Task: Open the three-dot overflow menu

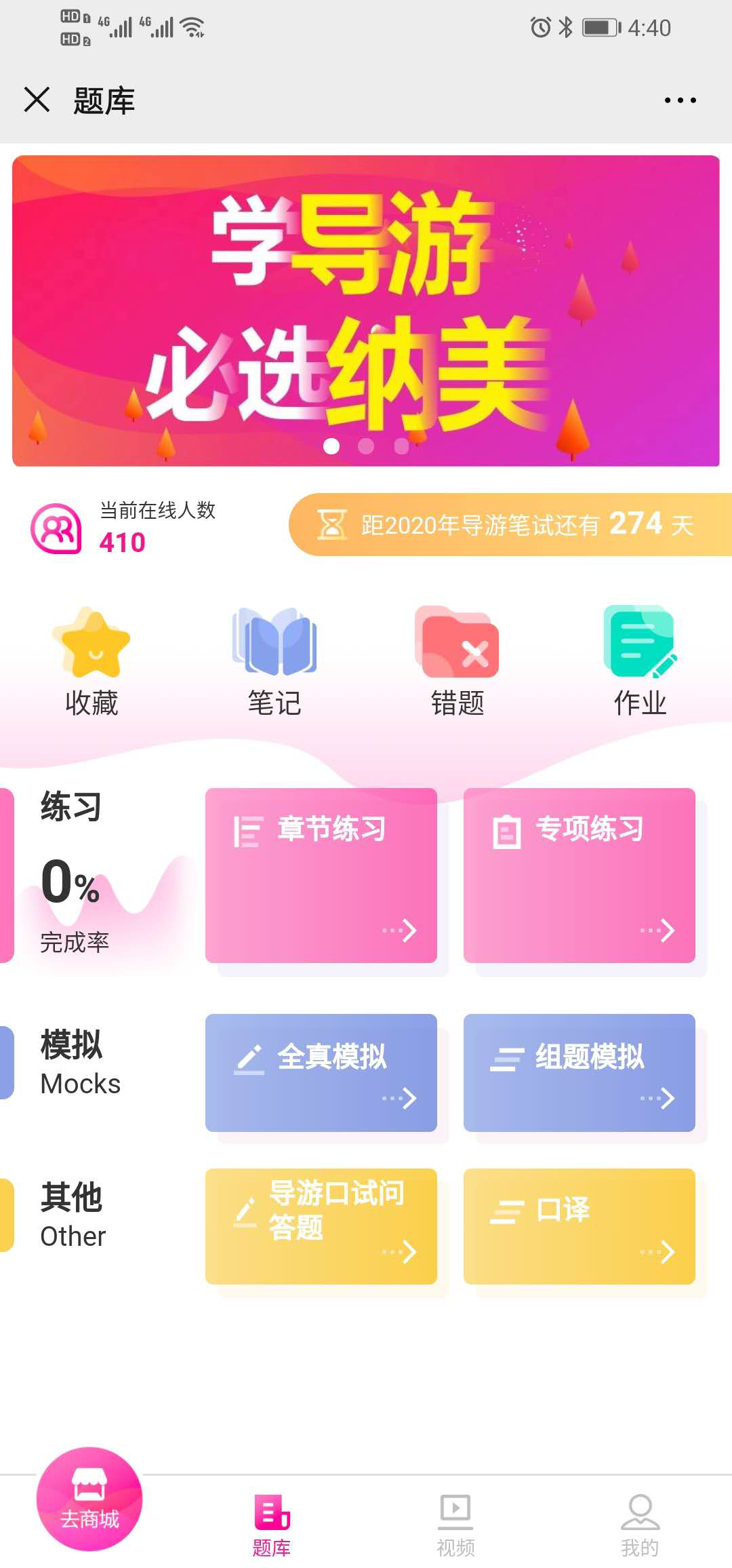Action: [x=680, y=100]
